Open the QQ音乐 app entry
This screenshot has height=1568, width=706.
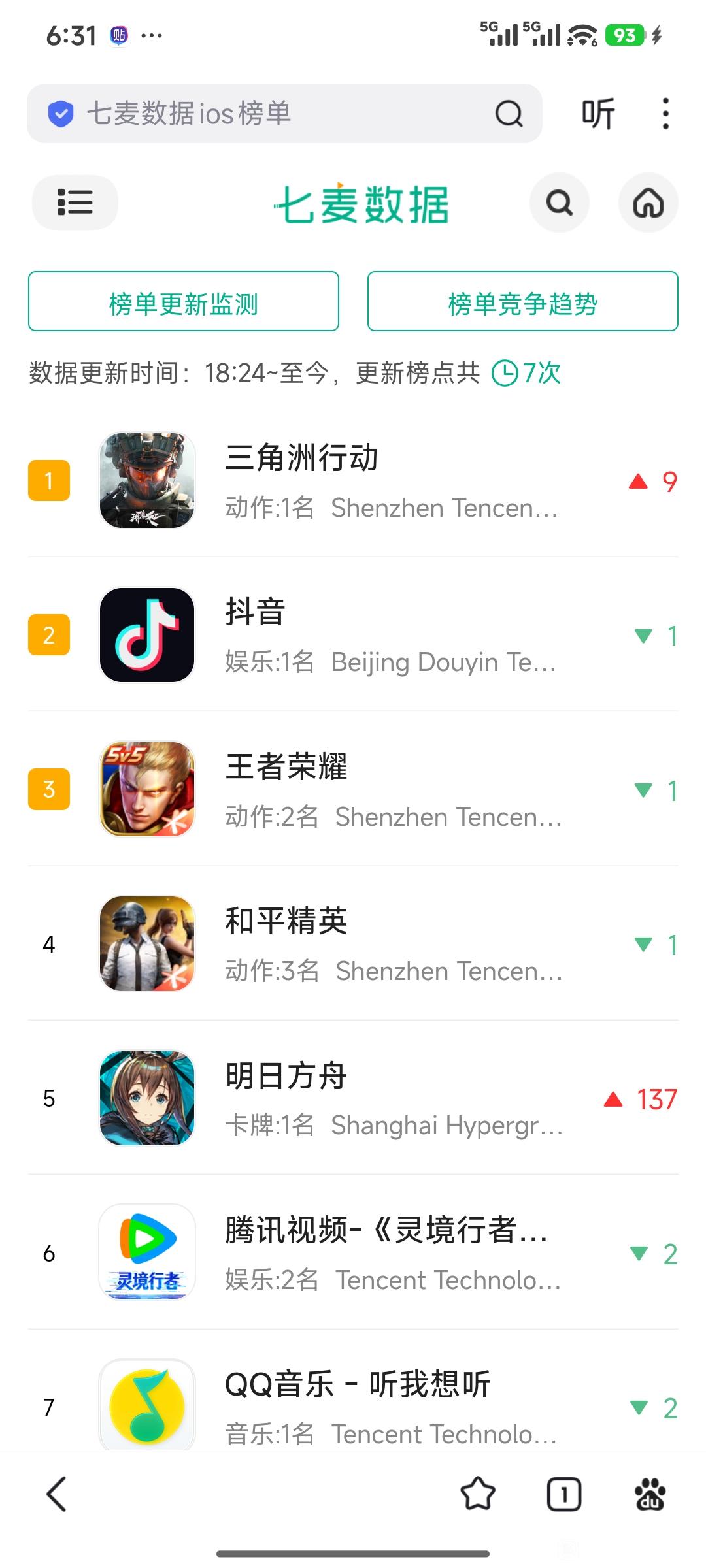(353, 1392)
